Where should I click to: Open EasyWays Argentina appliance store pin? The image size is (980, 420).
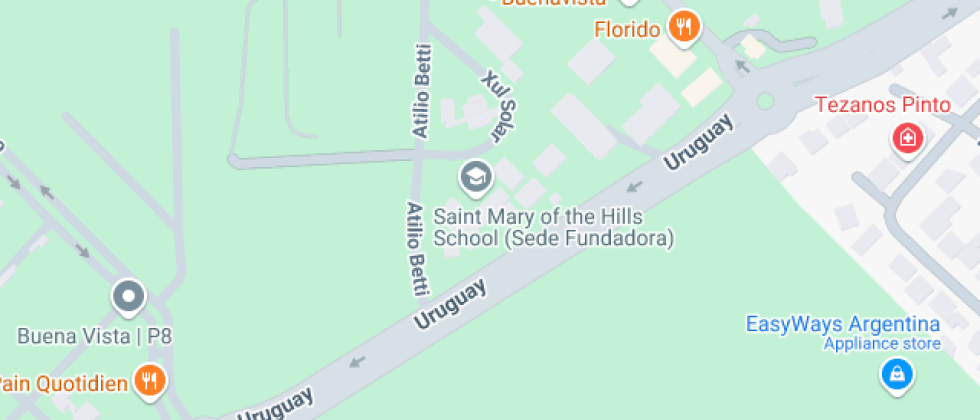[894, 375]
